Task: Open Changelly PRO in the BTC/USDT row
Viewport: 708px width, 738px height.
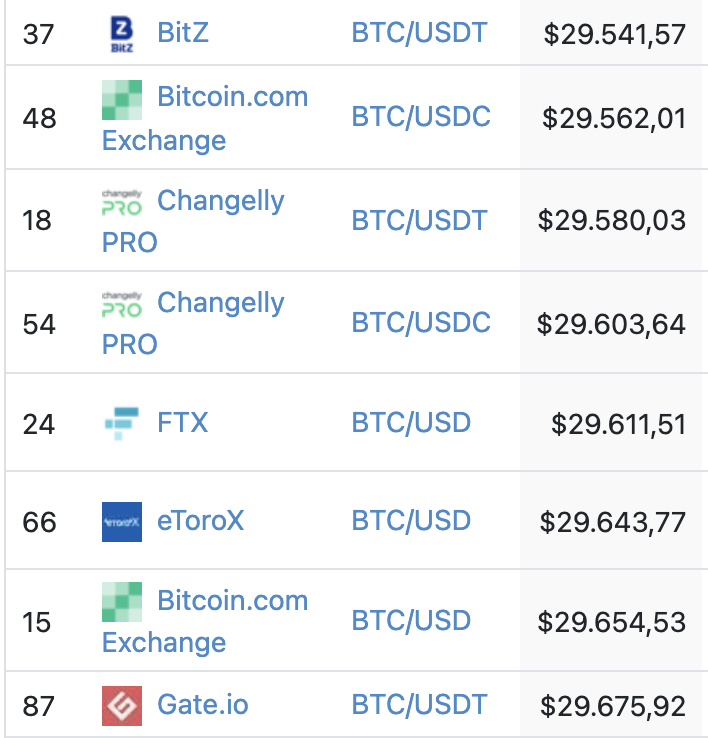Action: coord(220,201)
